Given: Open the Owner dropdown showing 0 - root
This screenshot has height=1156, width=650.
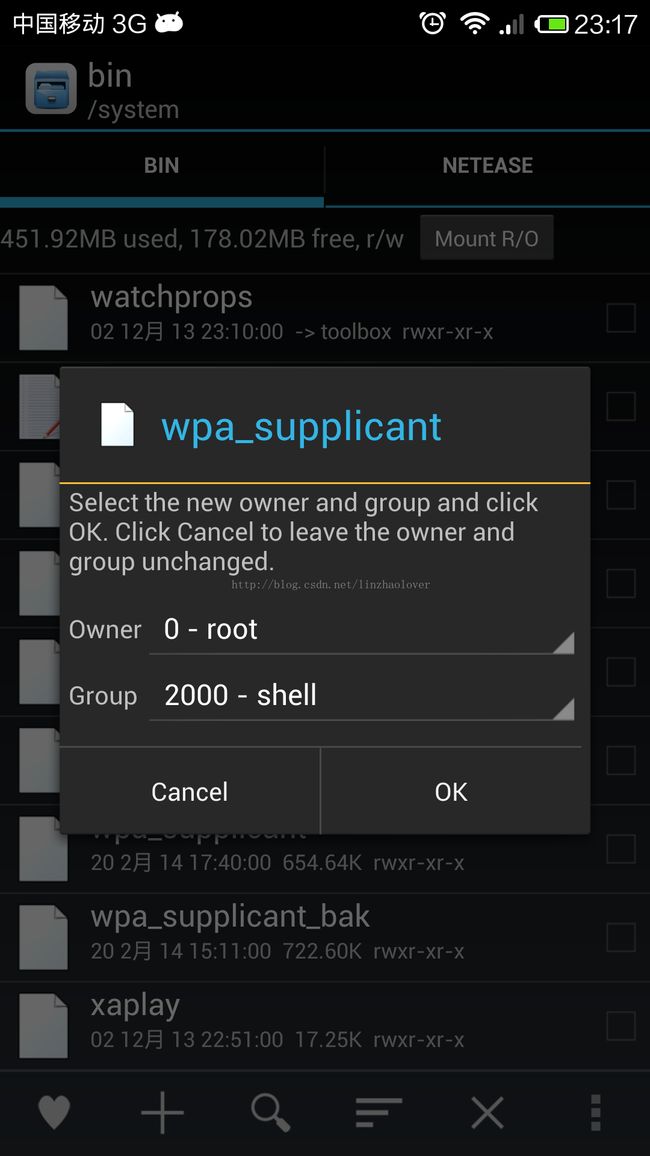Looking at the screenshot, I should pos(361,630).
